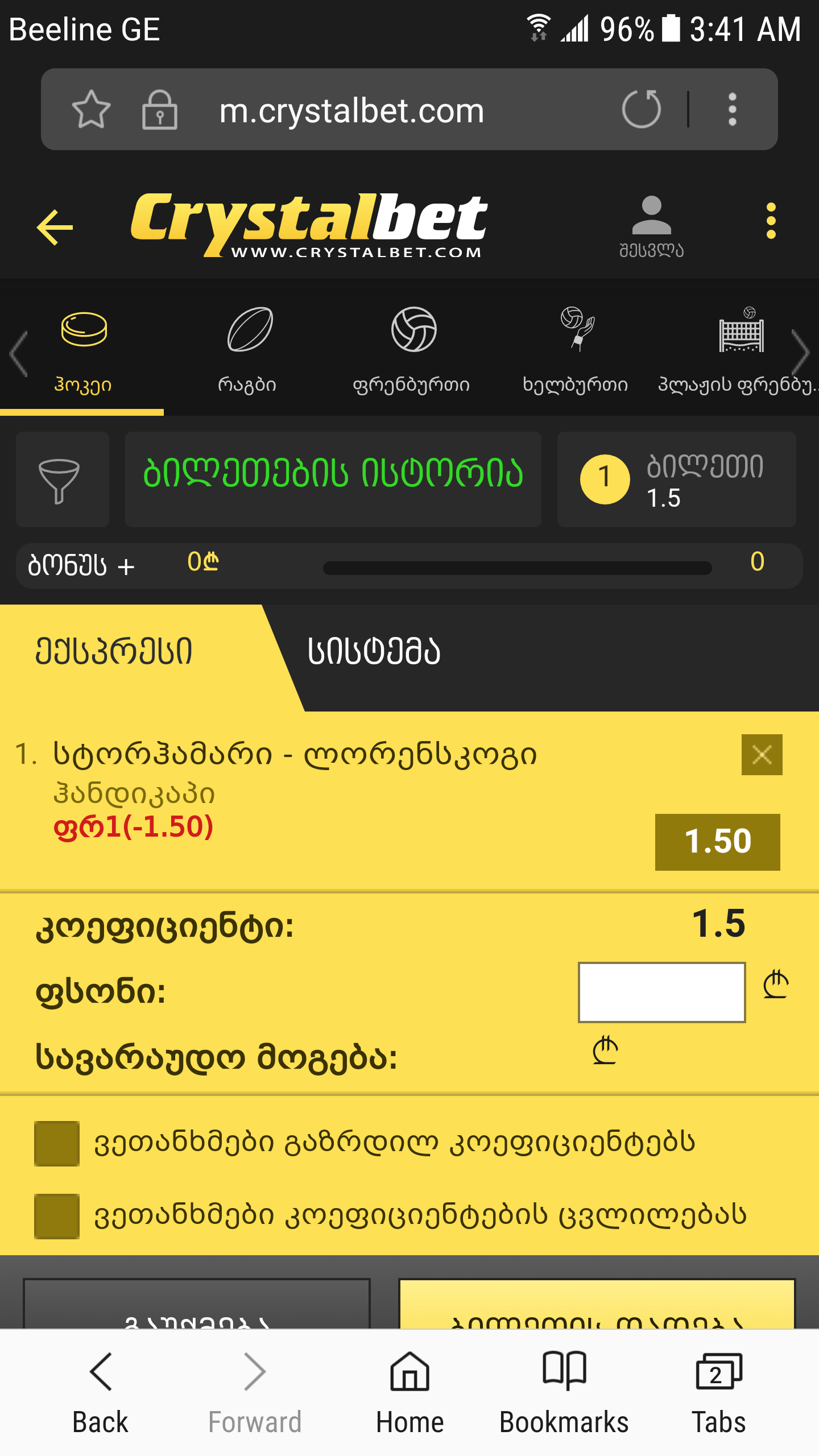The height and width of the screenshot is (1456, 819).
Task: Reload the page via refresh icon
Action: pos(642,109)
